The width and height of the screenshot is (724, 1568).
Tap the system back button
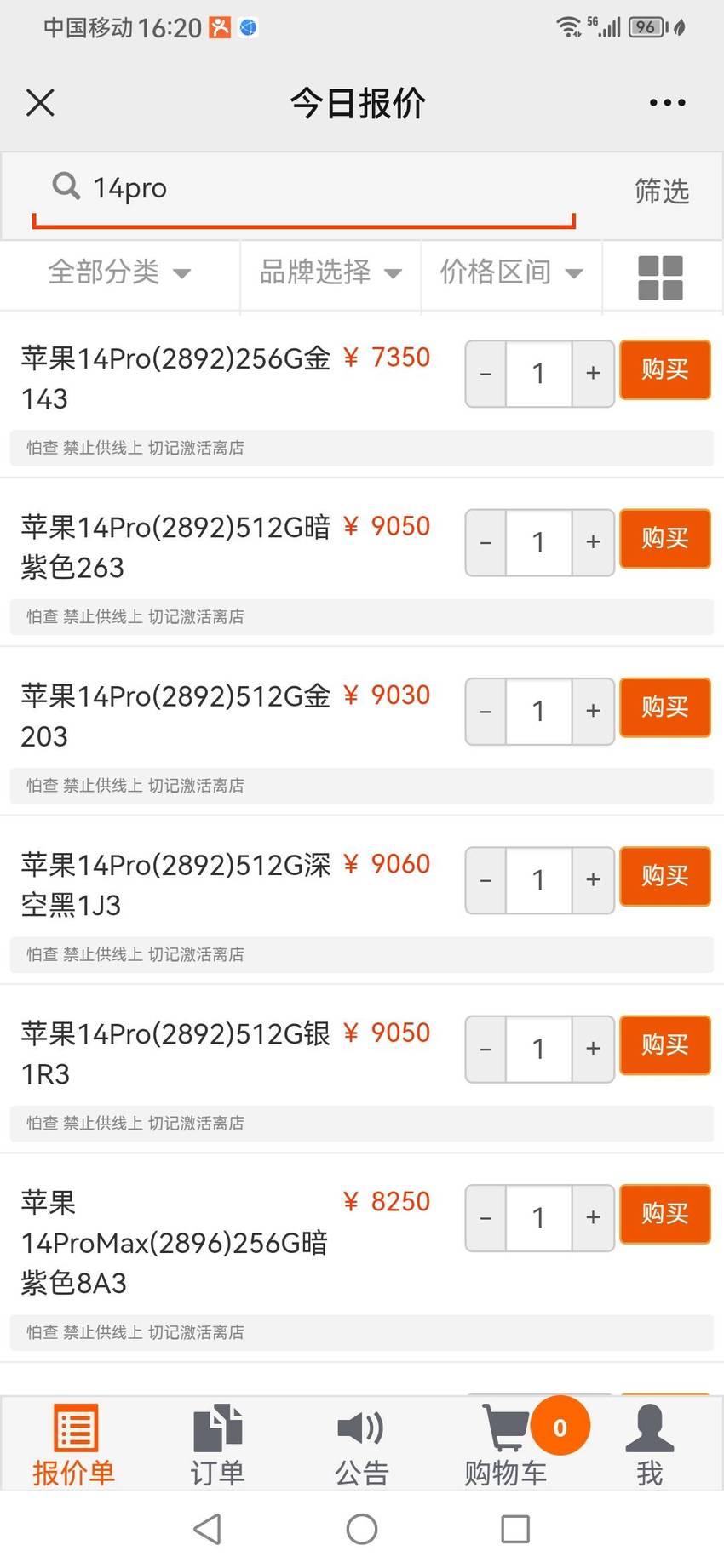[x=208, y=1529]
